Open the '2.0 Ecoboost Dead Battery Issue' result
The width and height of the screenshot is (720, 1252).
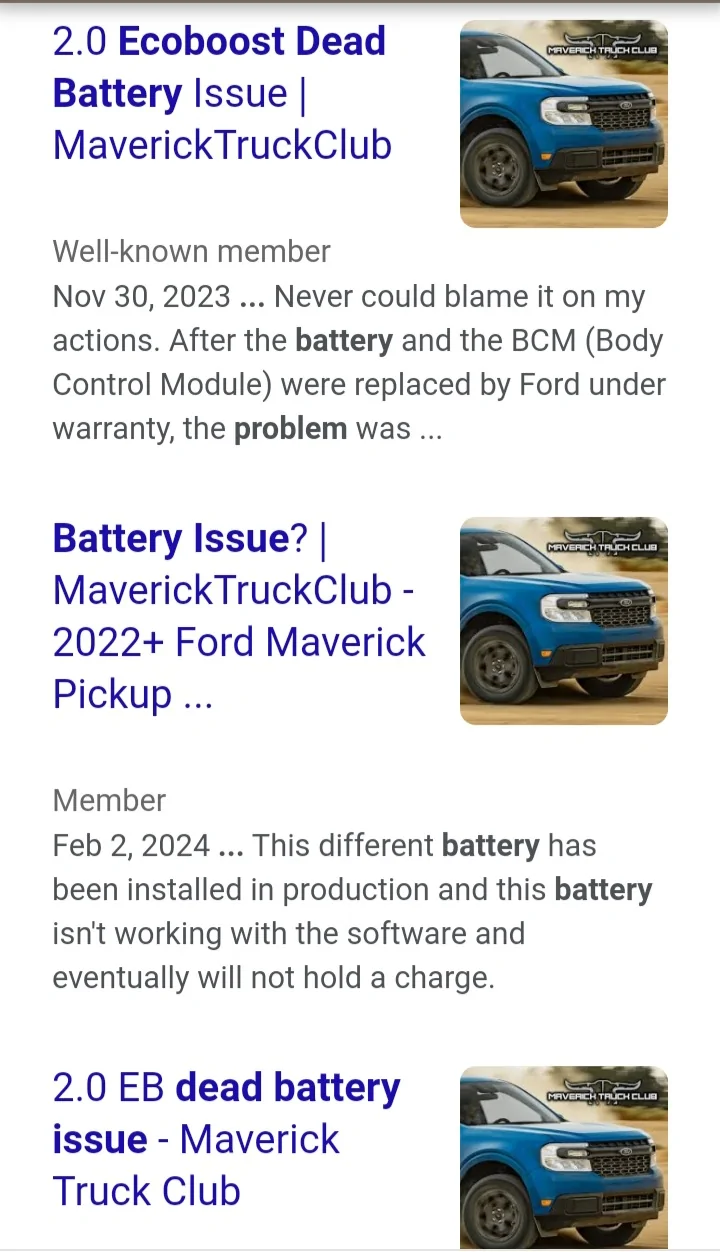pyautogui.click(x=222, y=93)
